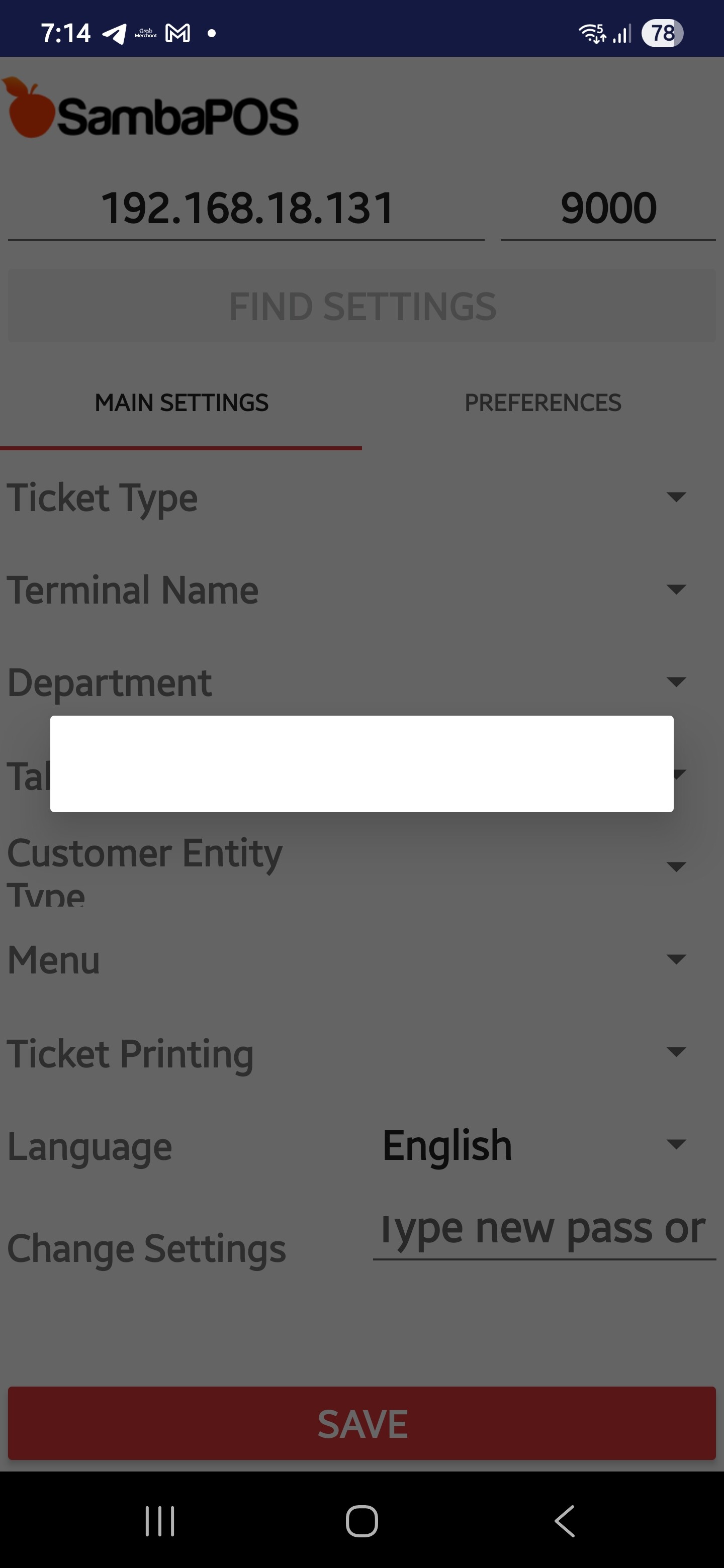The image size is (724, 1568).
Task: Select the Main Settings tab
Action: point(182,403)
